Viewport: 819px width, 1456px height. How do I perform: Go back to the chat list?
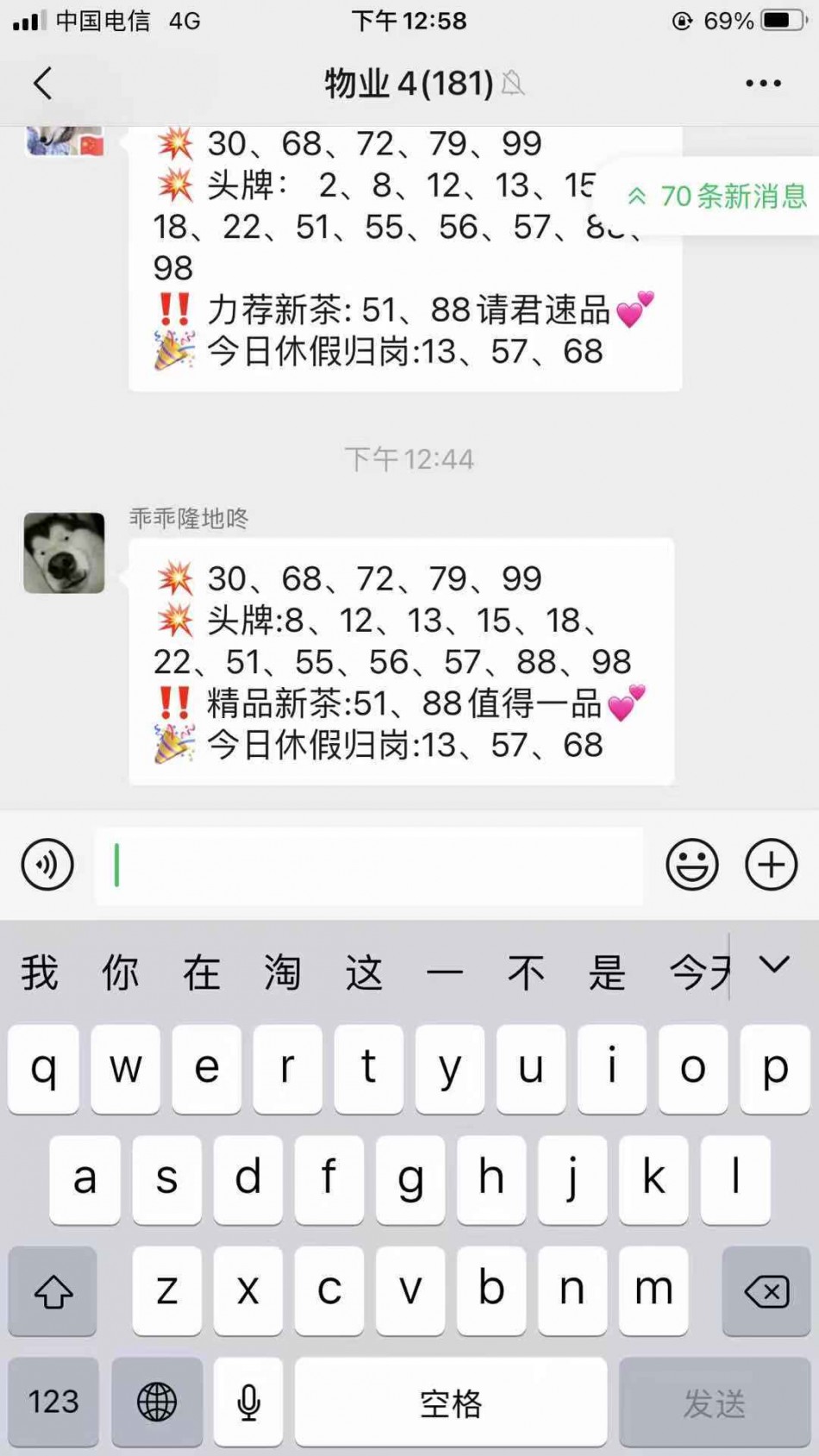tap(43, 84)
